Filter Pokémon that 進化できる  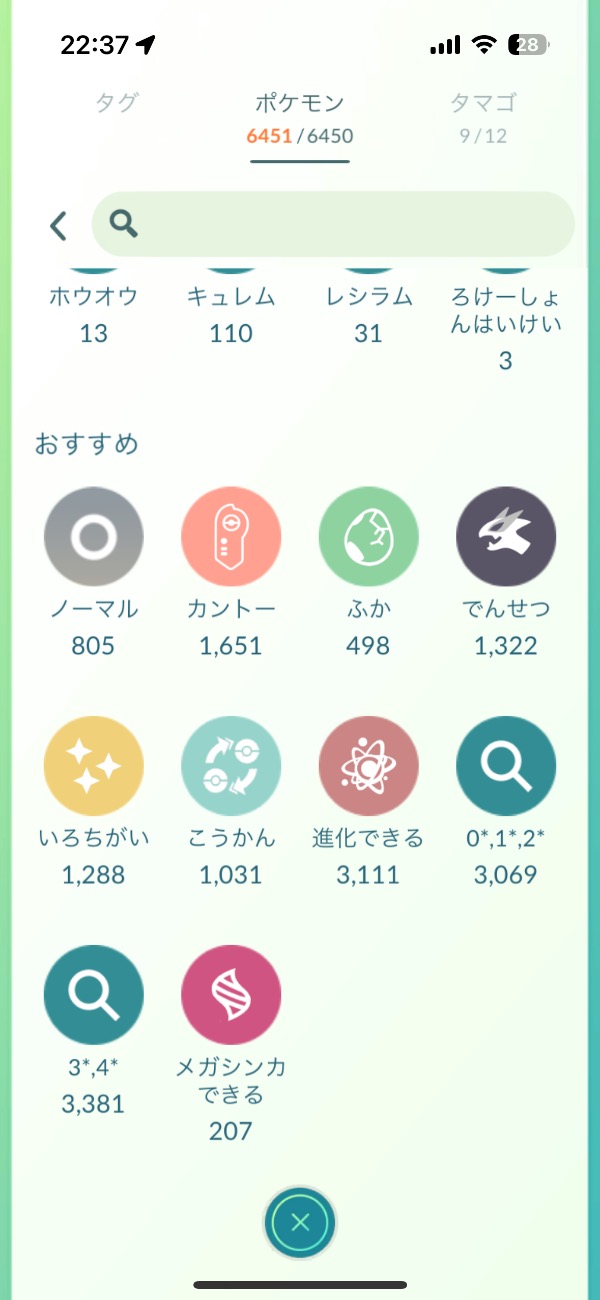(369, 767)
